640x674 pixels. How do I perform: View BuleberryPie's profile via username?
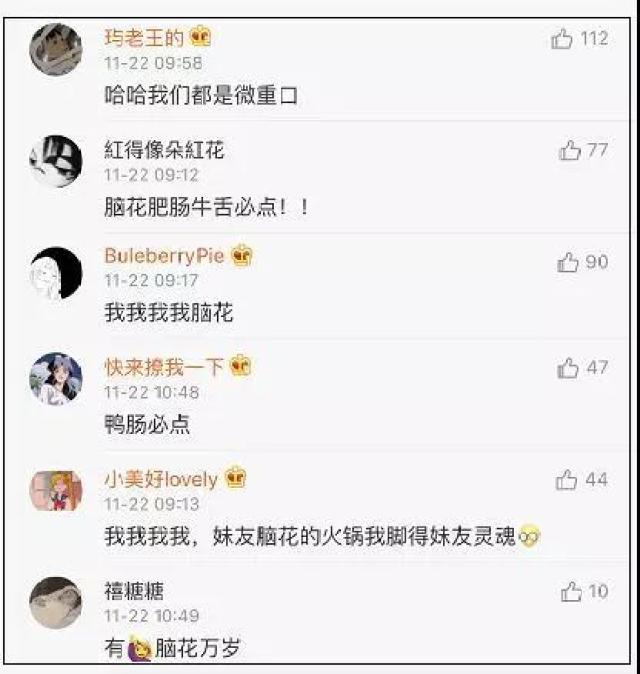164,256
